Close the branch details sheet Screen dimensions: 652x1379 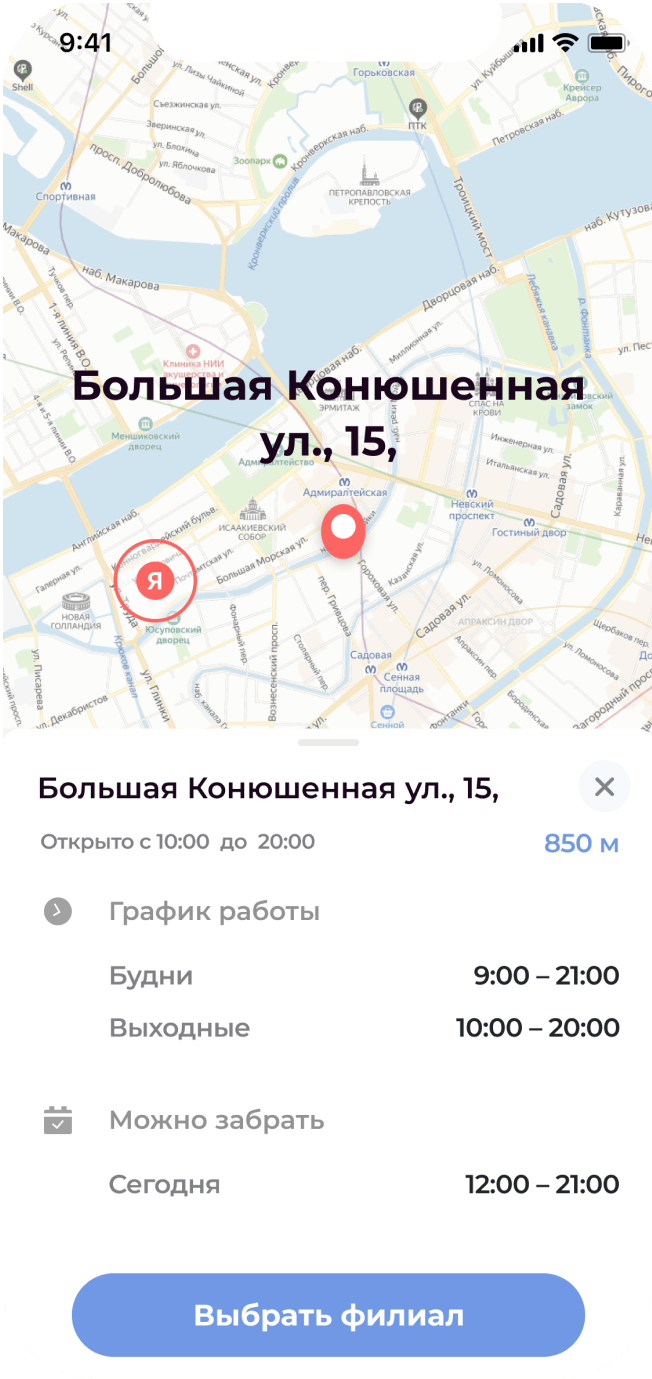604,787
